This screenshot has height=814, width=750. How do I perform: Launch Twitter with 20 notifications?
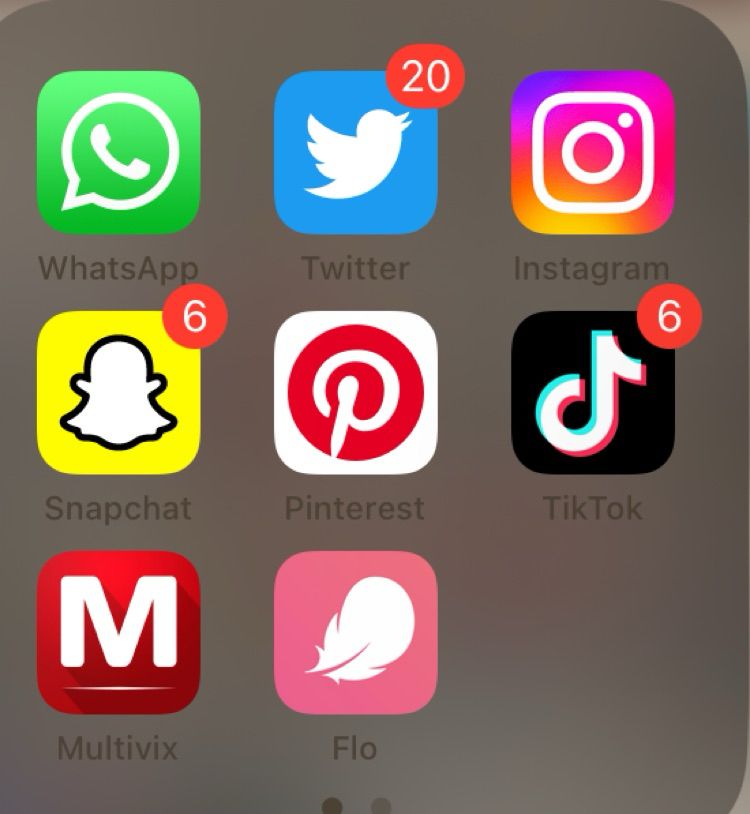(355, 153)
